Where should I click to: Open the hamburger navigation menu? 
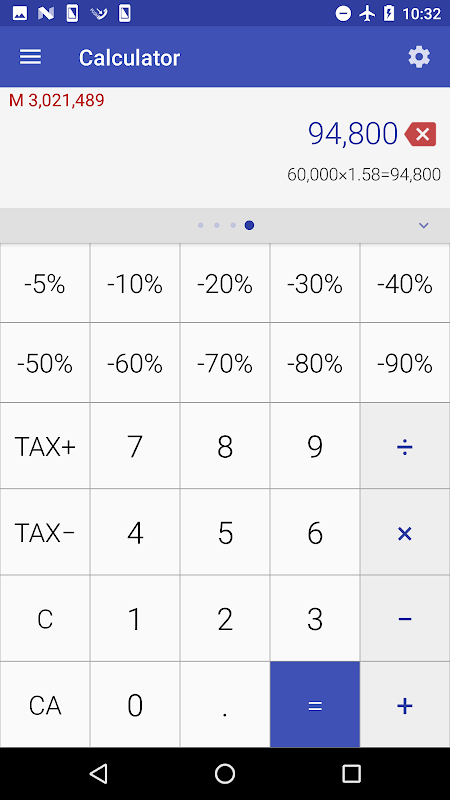pos(31,57)
